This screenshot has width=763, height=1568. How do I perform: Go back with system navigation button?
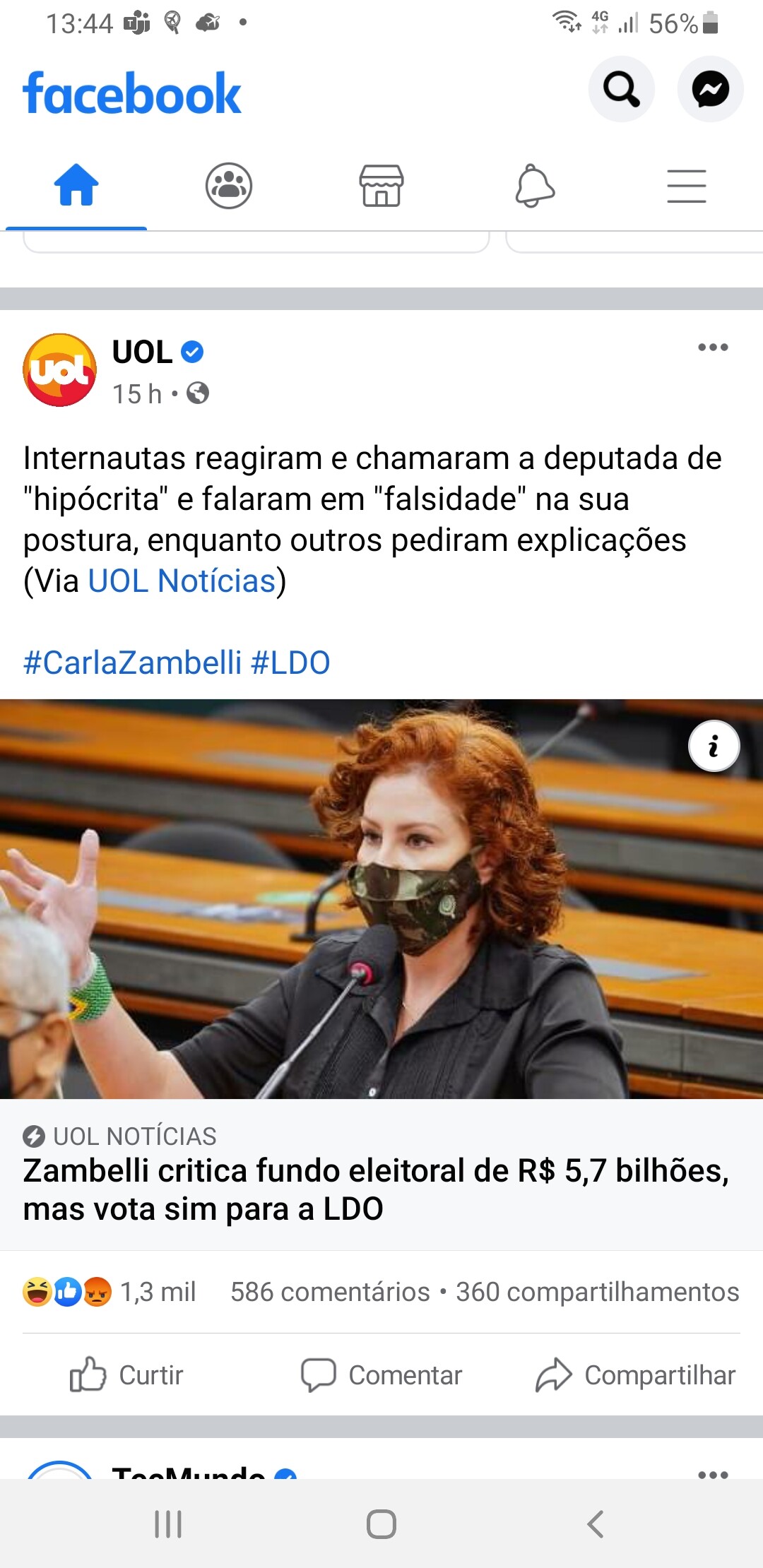point(596,1524)
